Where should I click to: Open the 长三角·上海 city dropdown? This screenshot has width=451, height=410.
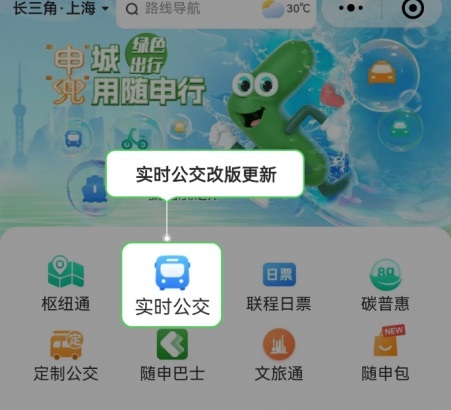pos(61,8)
